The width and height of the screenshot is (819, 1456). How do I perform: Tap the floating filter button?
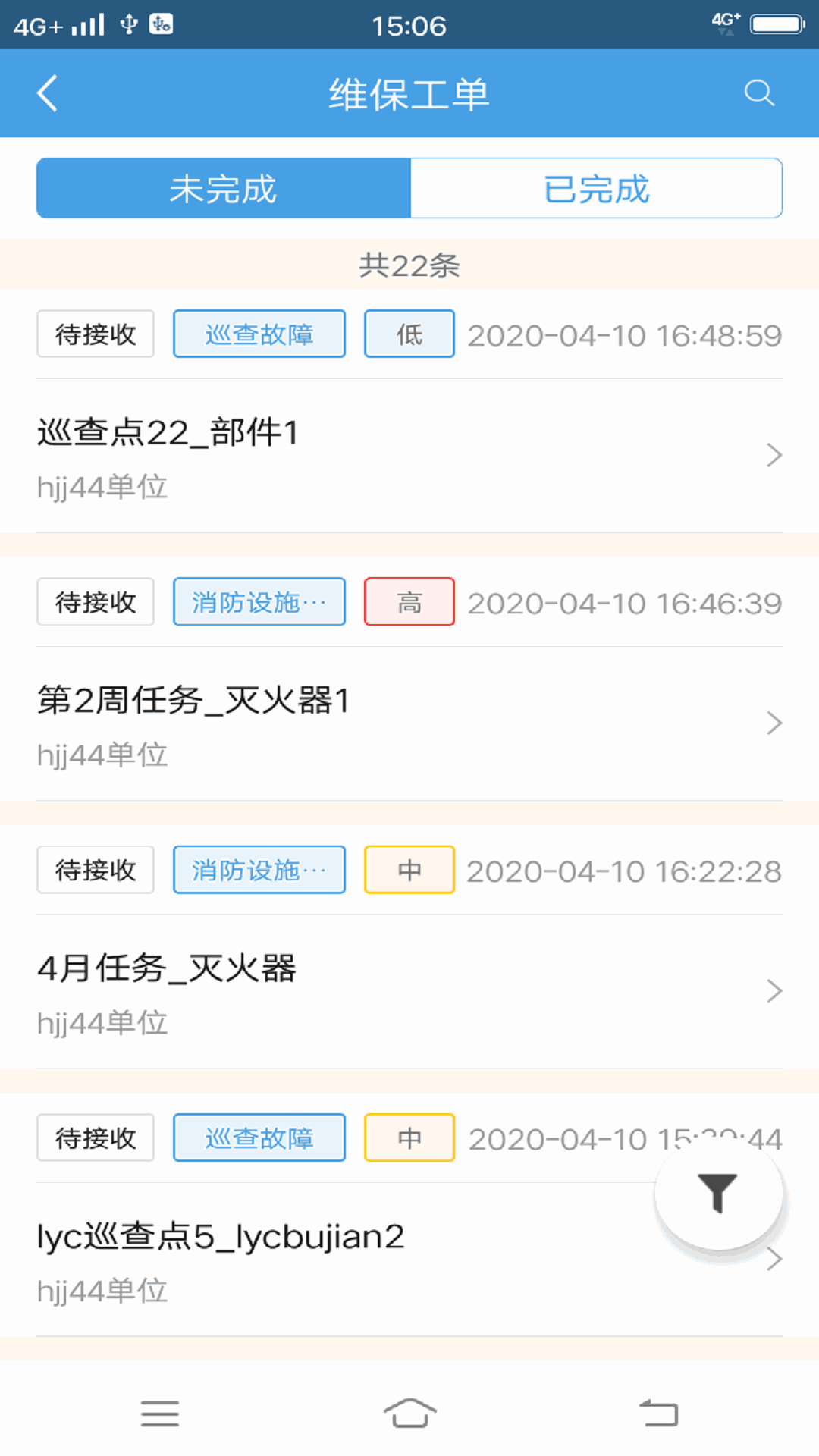coord(717,1193)
